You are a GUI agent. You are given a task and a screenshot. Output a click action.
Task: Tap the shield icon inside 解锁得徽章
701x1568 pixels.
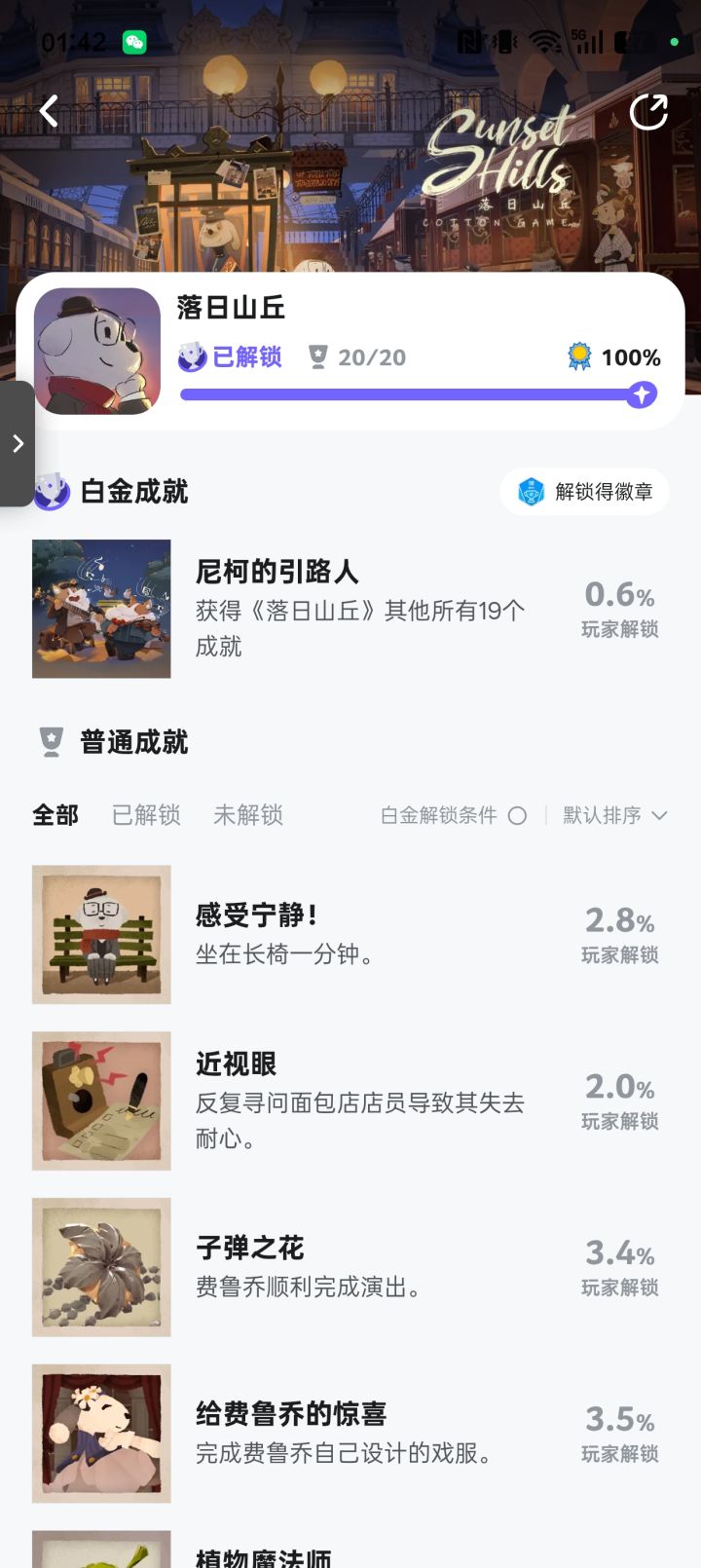point(533,492)
